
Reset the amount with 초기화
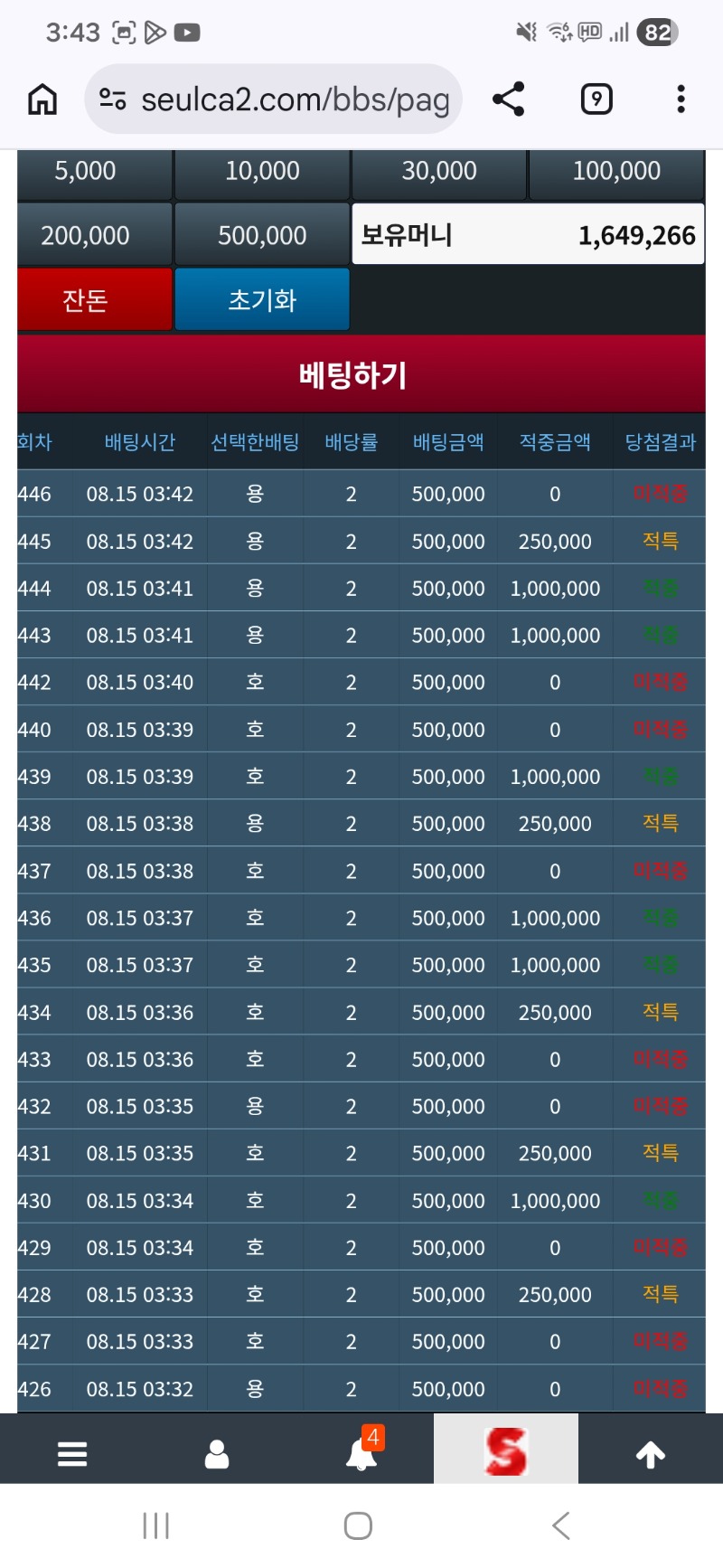tap(262, 299)
